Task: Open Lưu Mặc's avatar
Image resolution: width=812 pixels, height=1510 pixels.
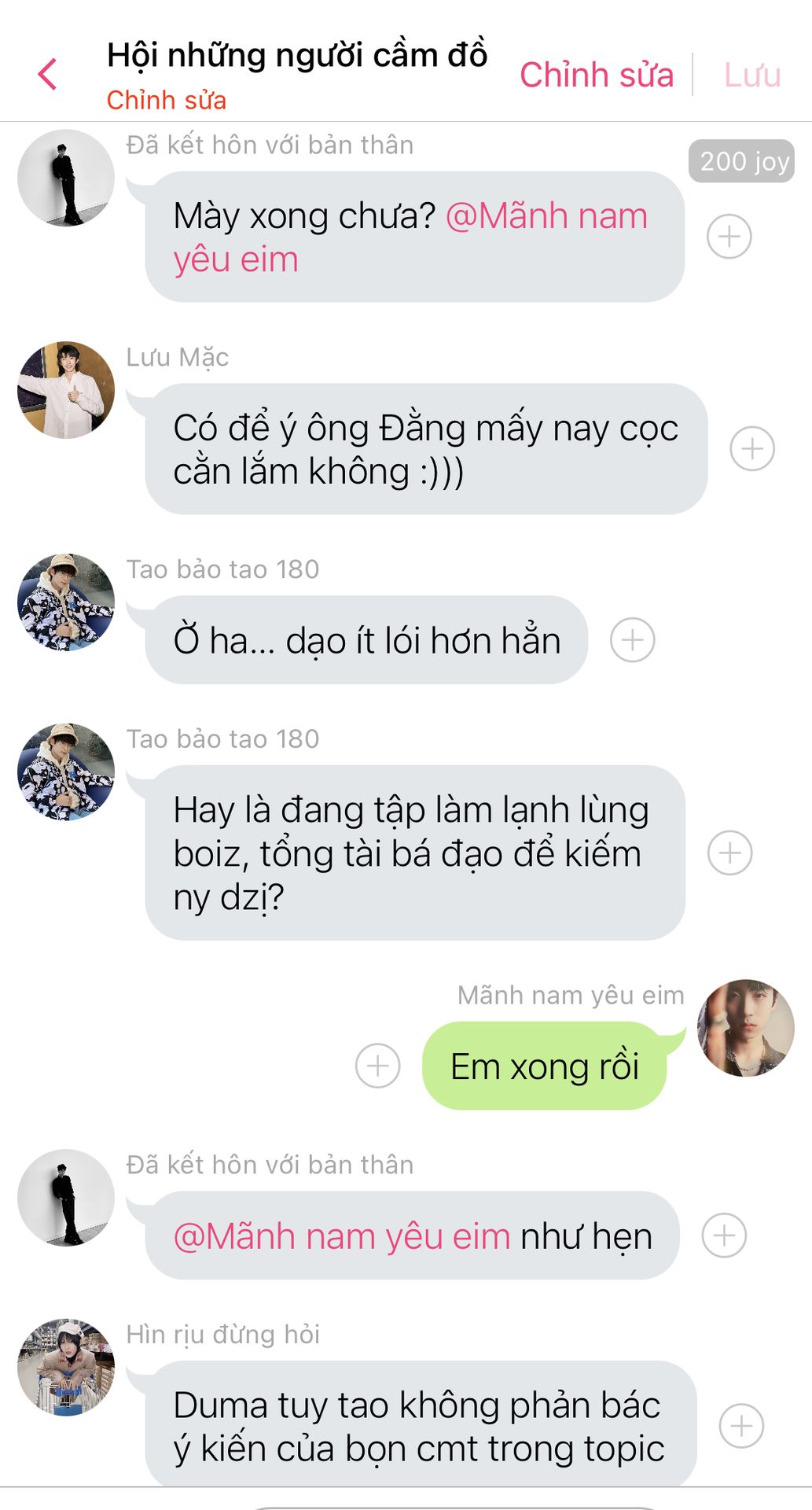Action: (x=66, y=390)
